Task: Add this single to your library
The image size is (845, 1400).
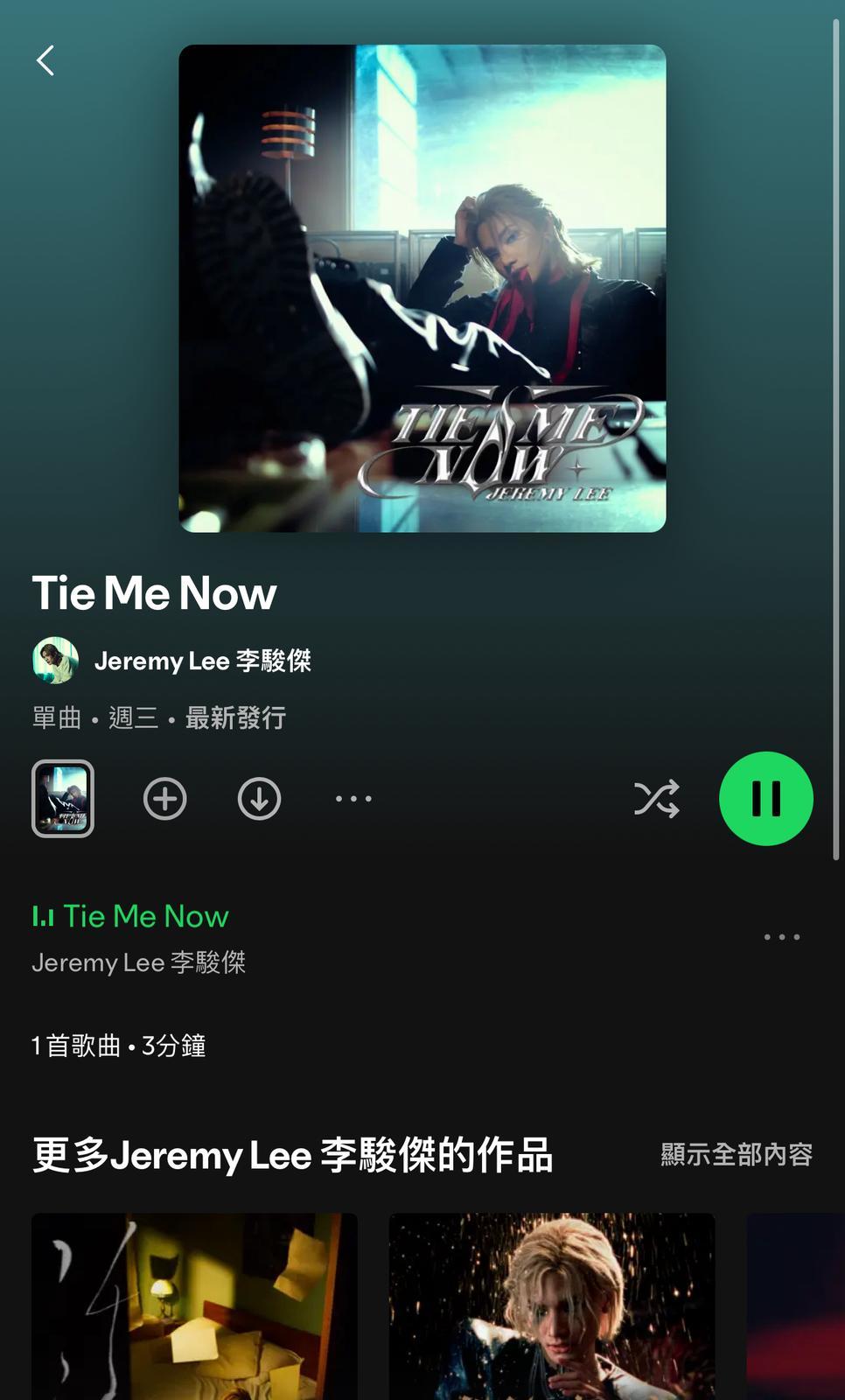Action: coord(164,799)
